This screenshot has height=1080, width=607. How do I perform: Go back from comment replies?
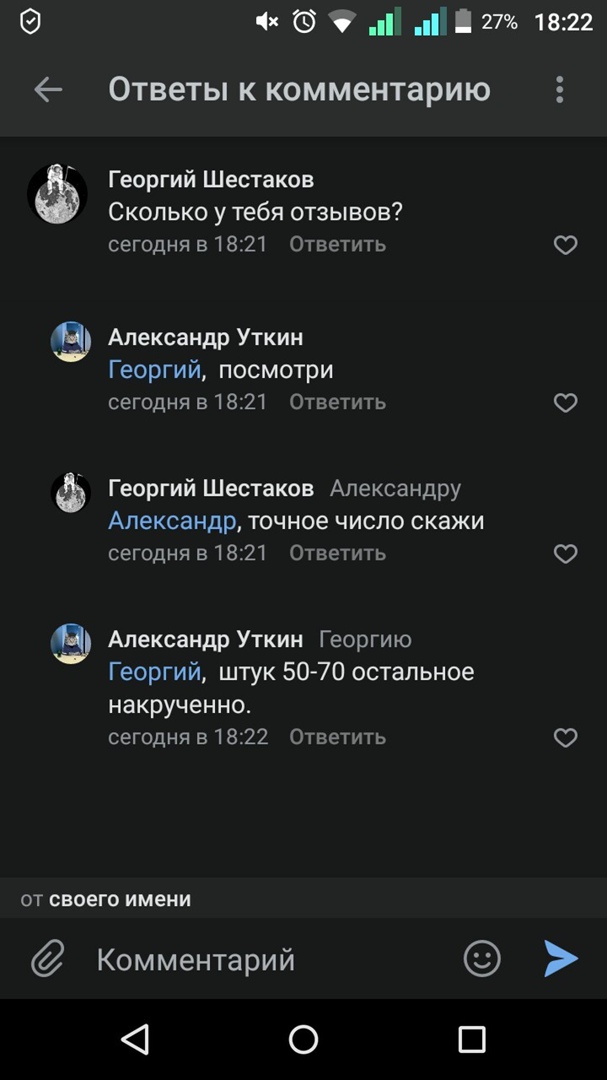[48, 90]
